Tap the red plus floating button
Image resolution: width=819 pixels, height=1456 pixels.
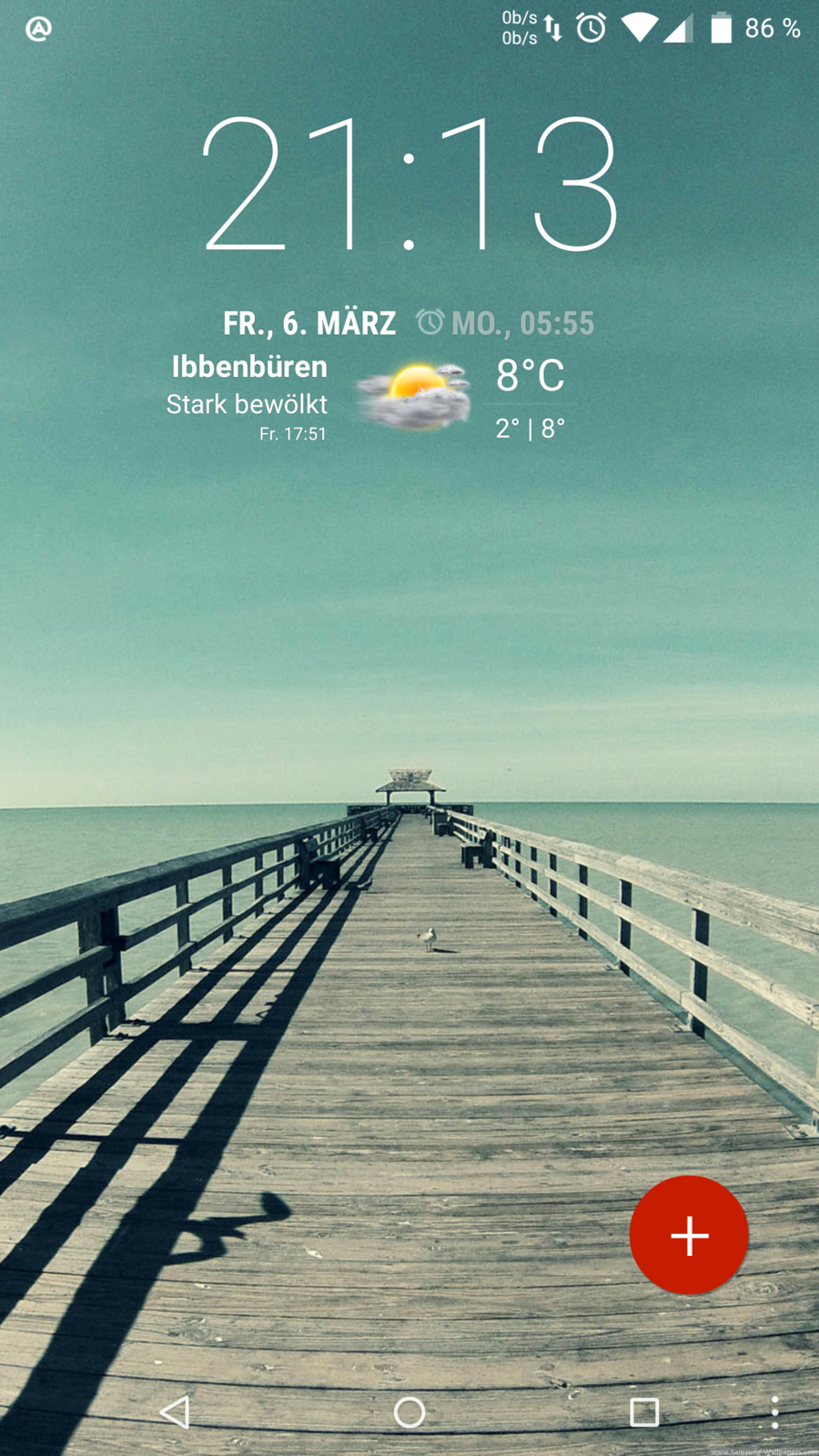(x=689, y=1235)
